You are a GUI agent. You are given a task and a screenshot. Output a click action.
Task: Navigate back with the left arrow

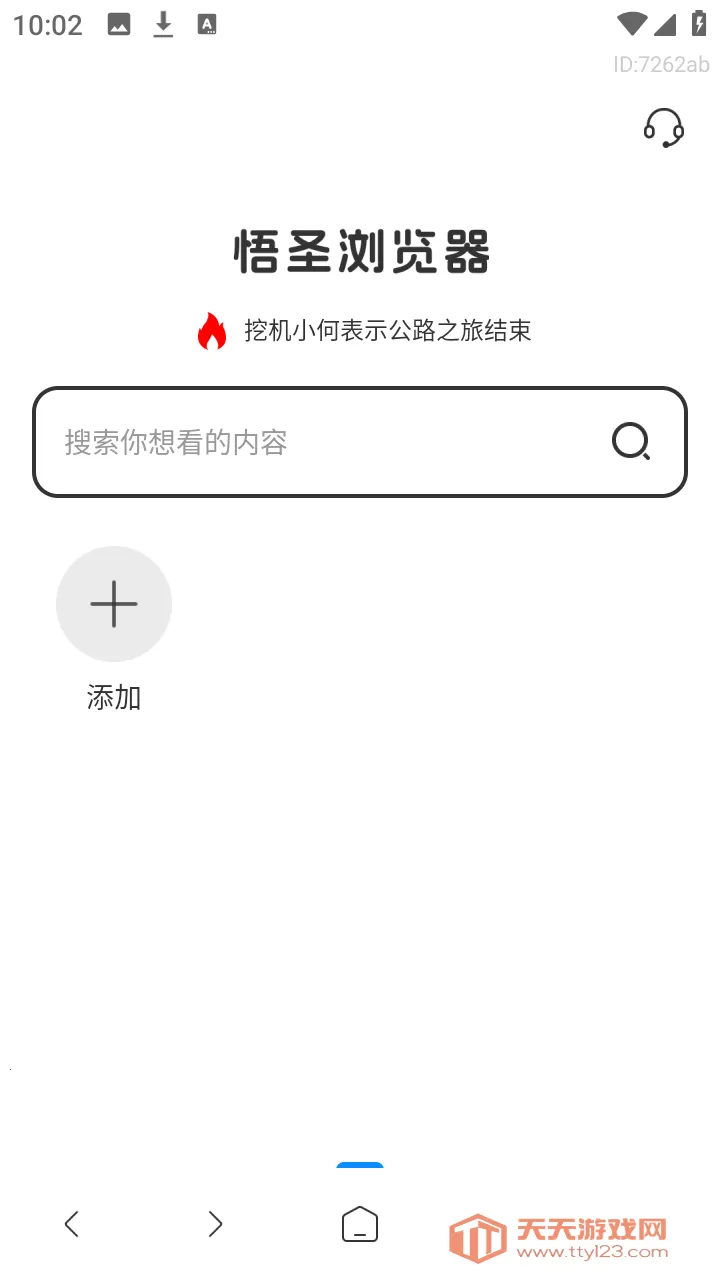pos(71,1223)
